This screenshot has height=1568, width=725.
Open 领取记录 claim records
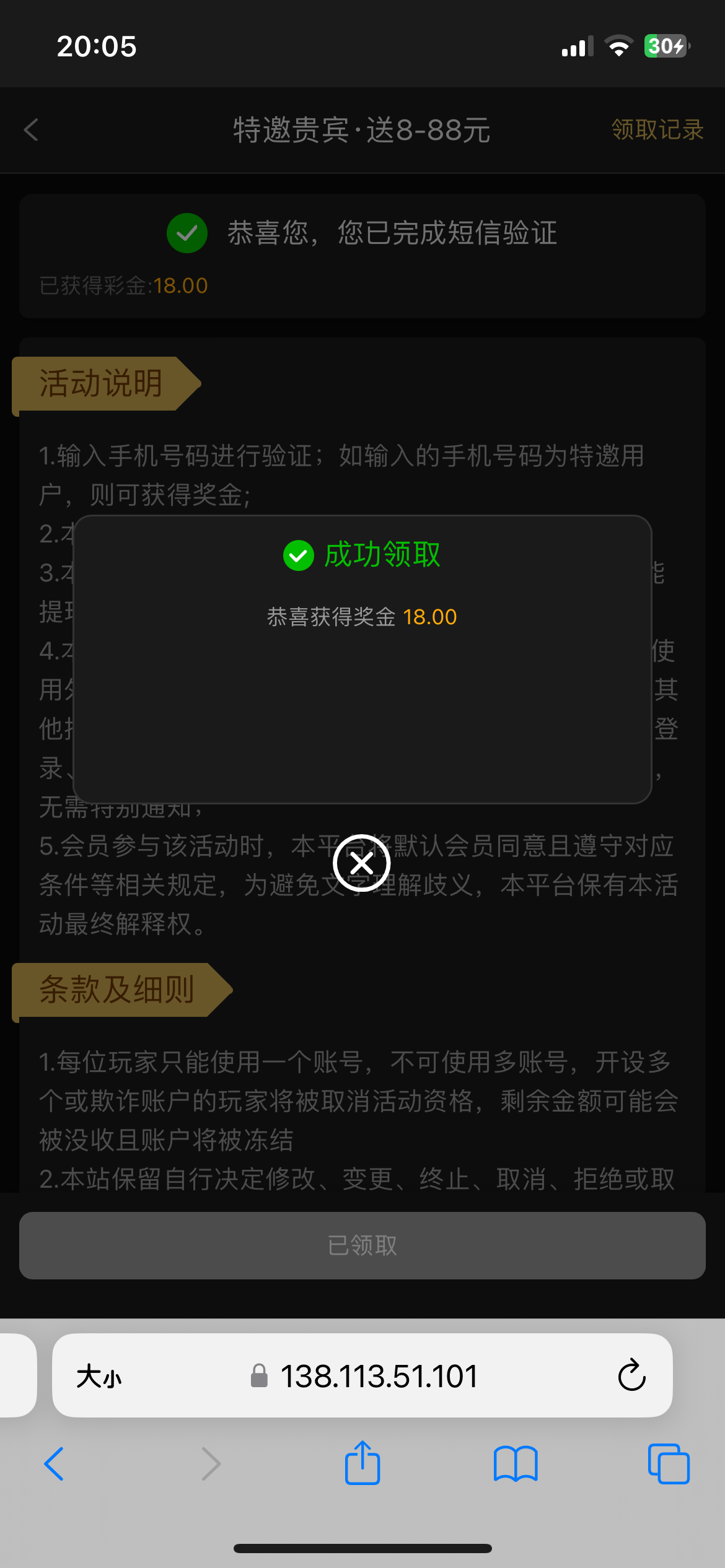tap(657, 130)
